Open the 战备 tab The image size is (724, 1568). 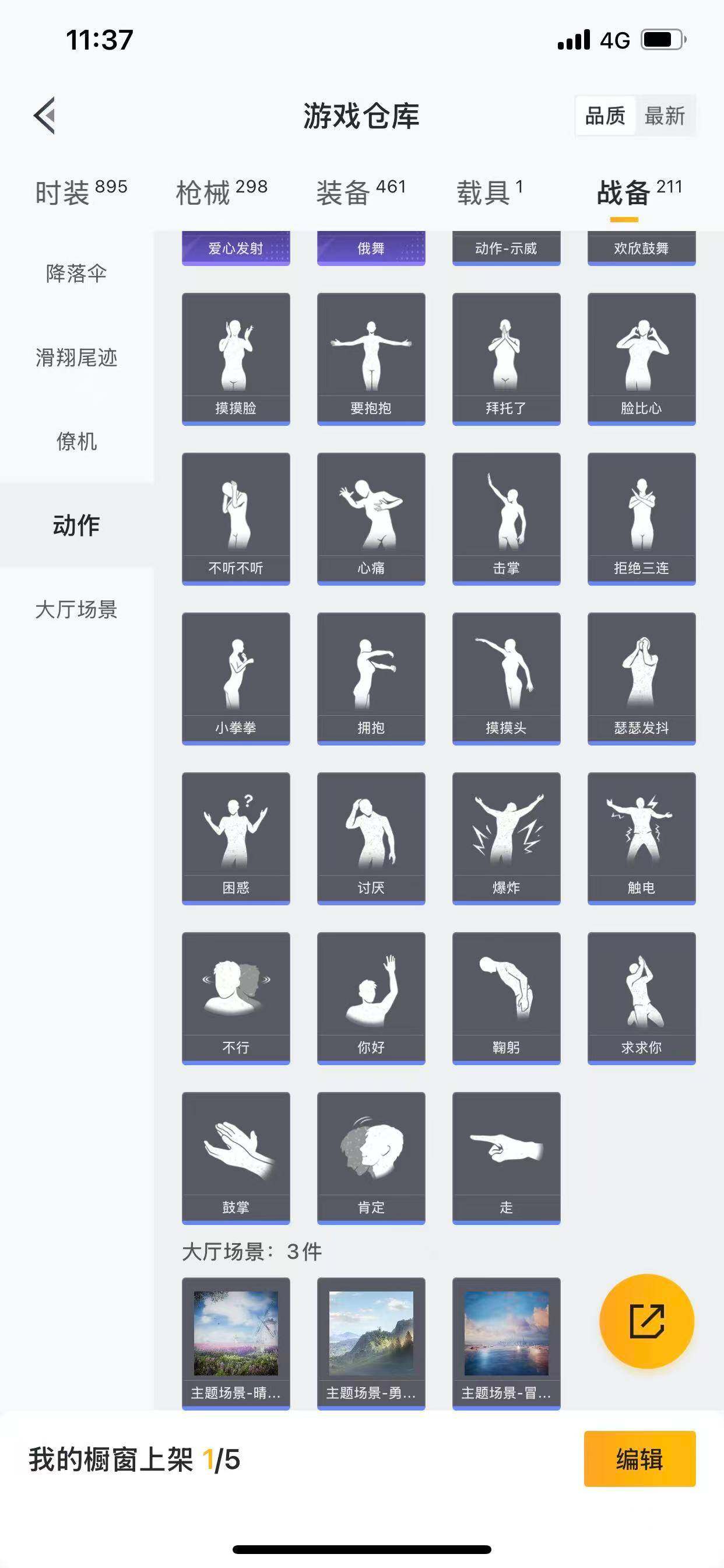tap(622, 188)
